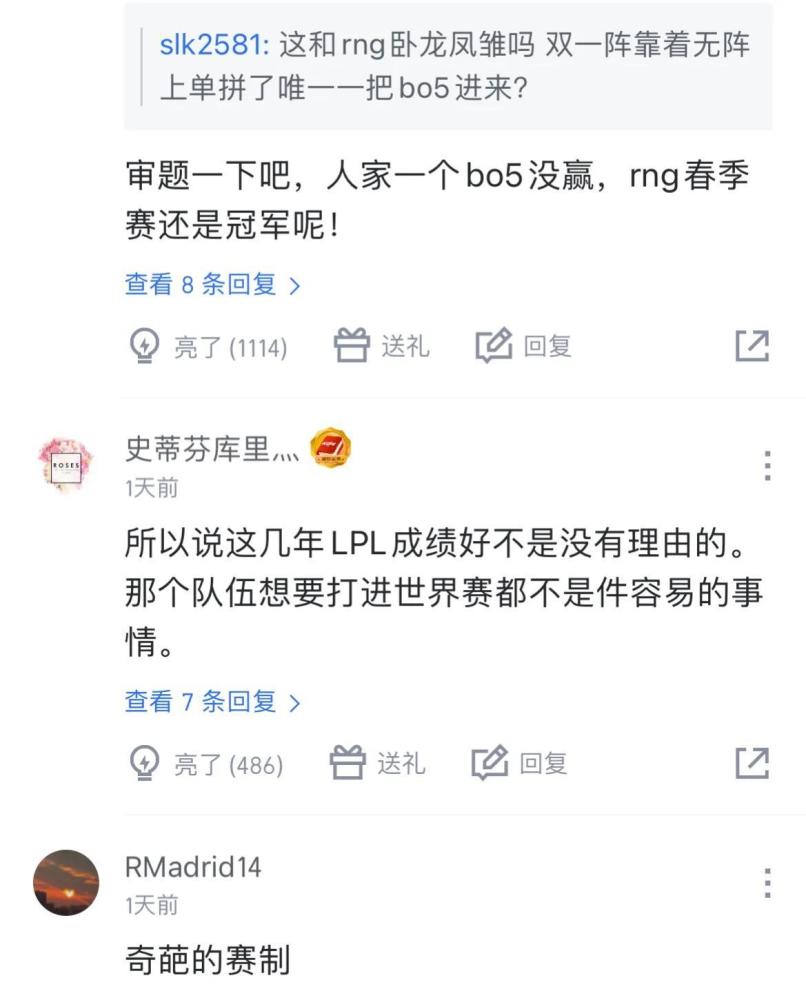
Task: Expand 查看 8 条回复 replies
Action: [x=212, y=285]
